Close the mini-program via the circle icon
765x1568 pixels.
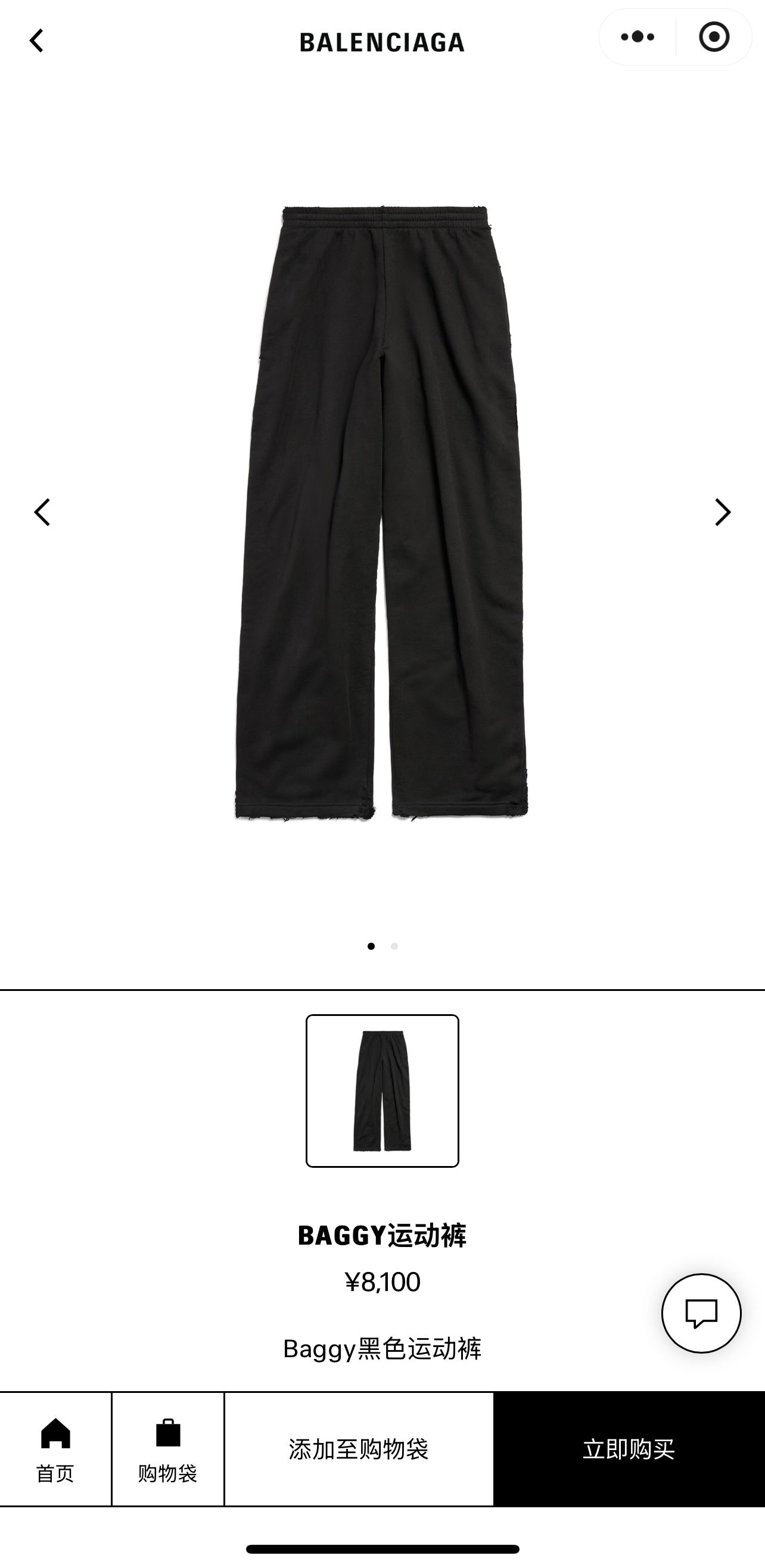point(714,37)
